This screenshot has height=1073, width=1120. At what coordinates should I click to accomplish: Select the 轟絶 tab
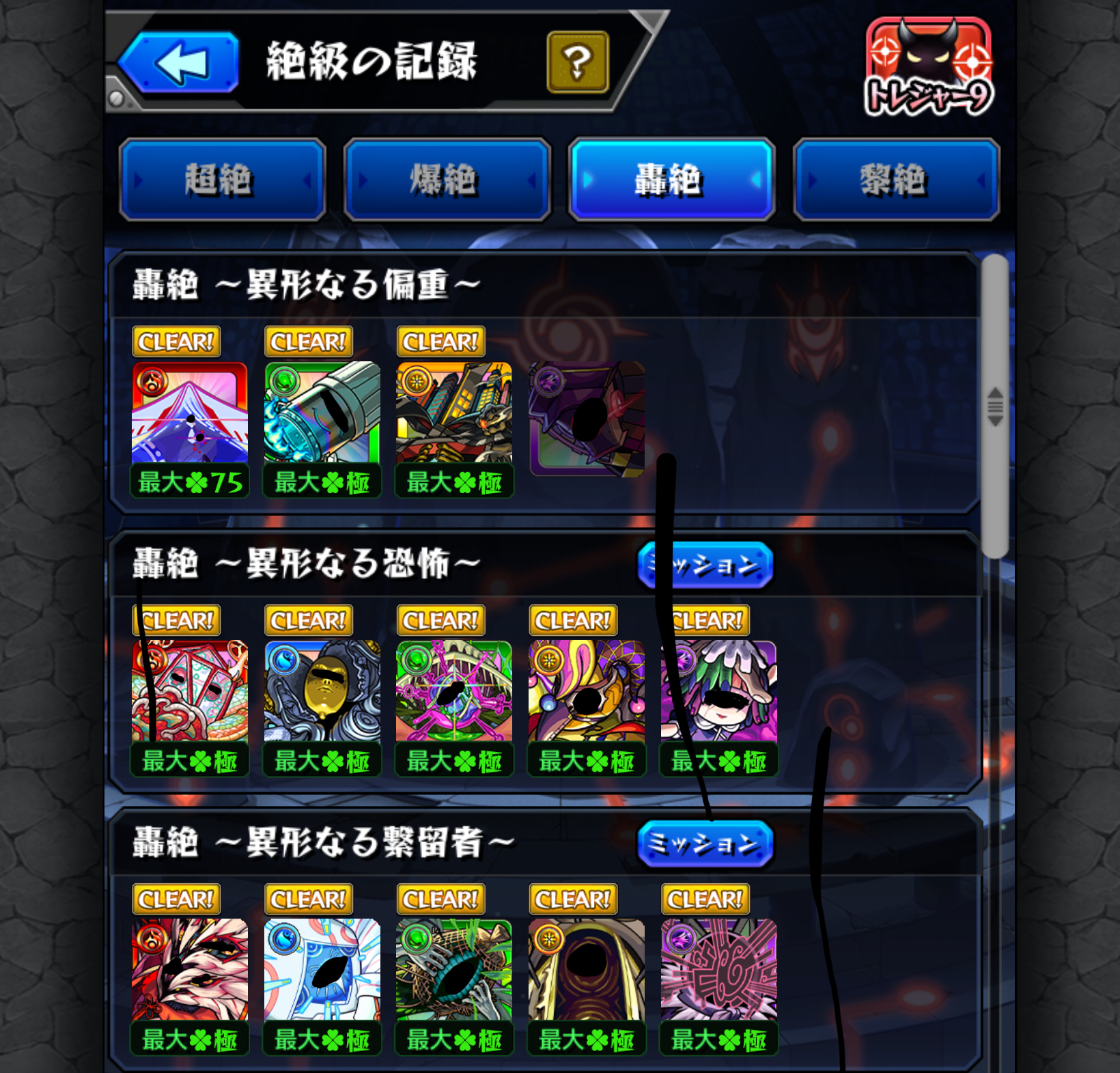click(x=671, y=180)
